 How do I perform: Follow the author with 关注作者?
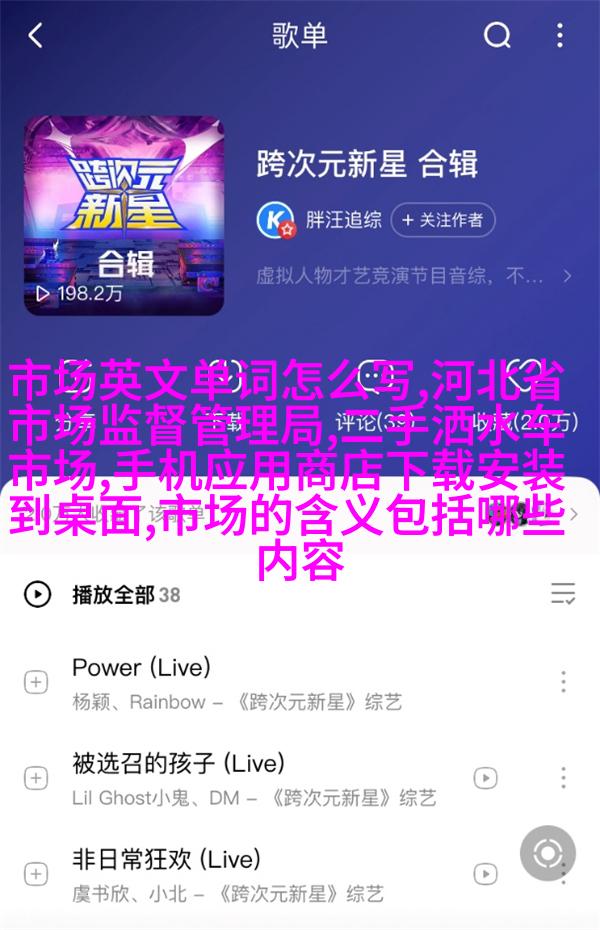(x=443, y=219)
